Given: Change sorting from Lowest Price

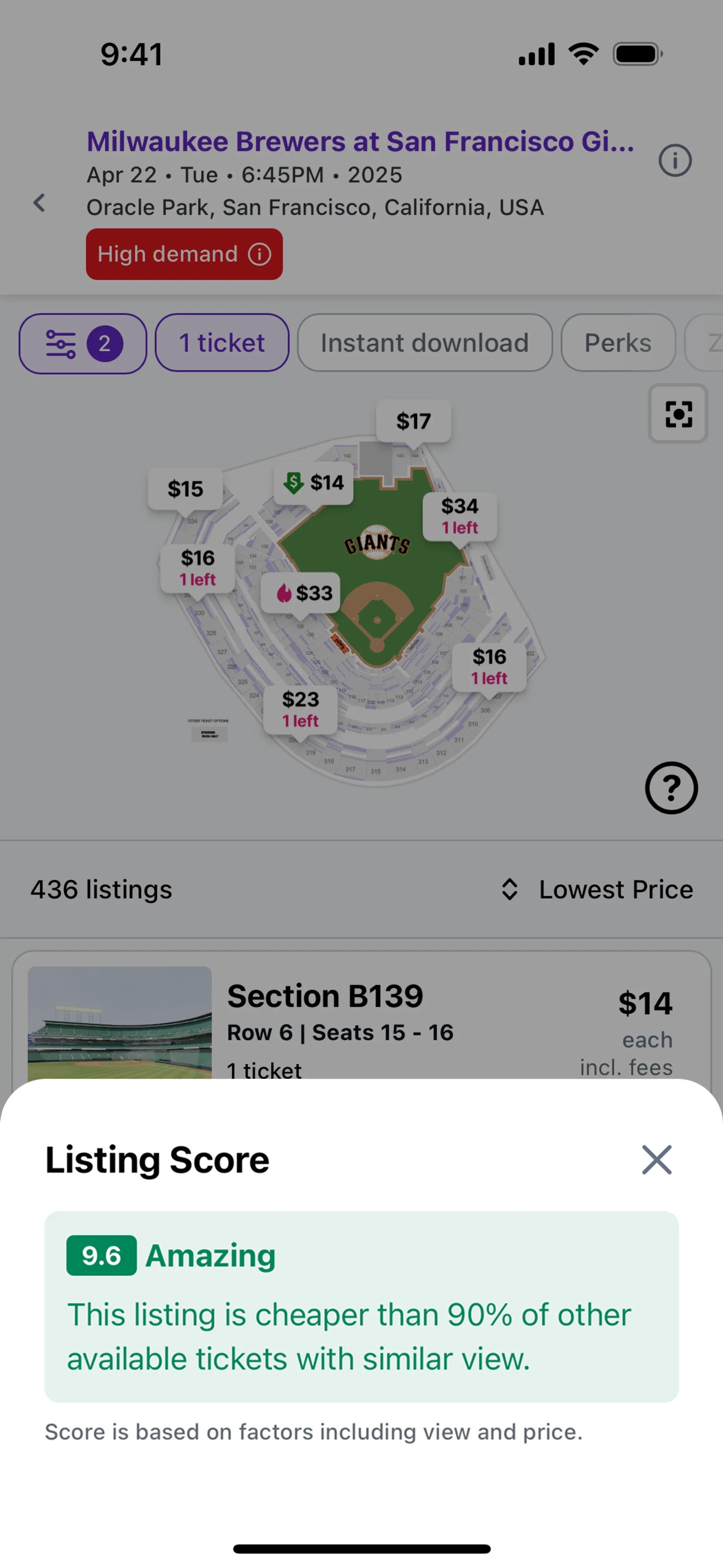Looking at the screenshot, I should [x=596, y=890].
